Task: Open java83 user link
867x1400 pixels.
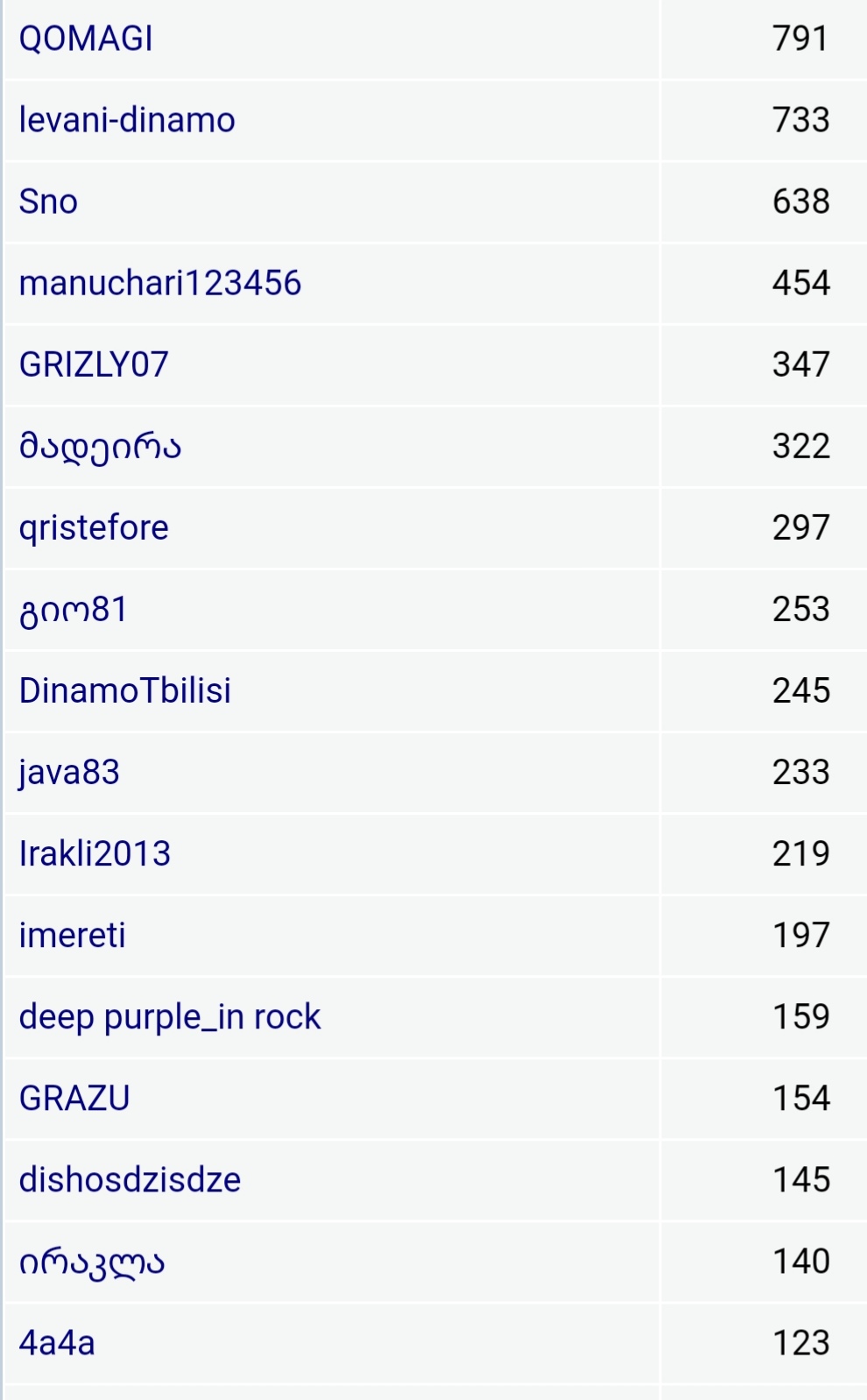Action: pos(69,772)
